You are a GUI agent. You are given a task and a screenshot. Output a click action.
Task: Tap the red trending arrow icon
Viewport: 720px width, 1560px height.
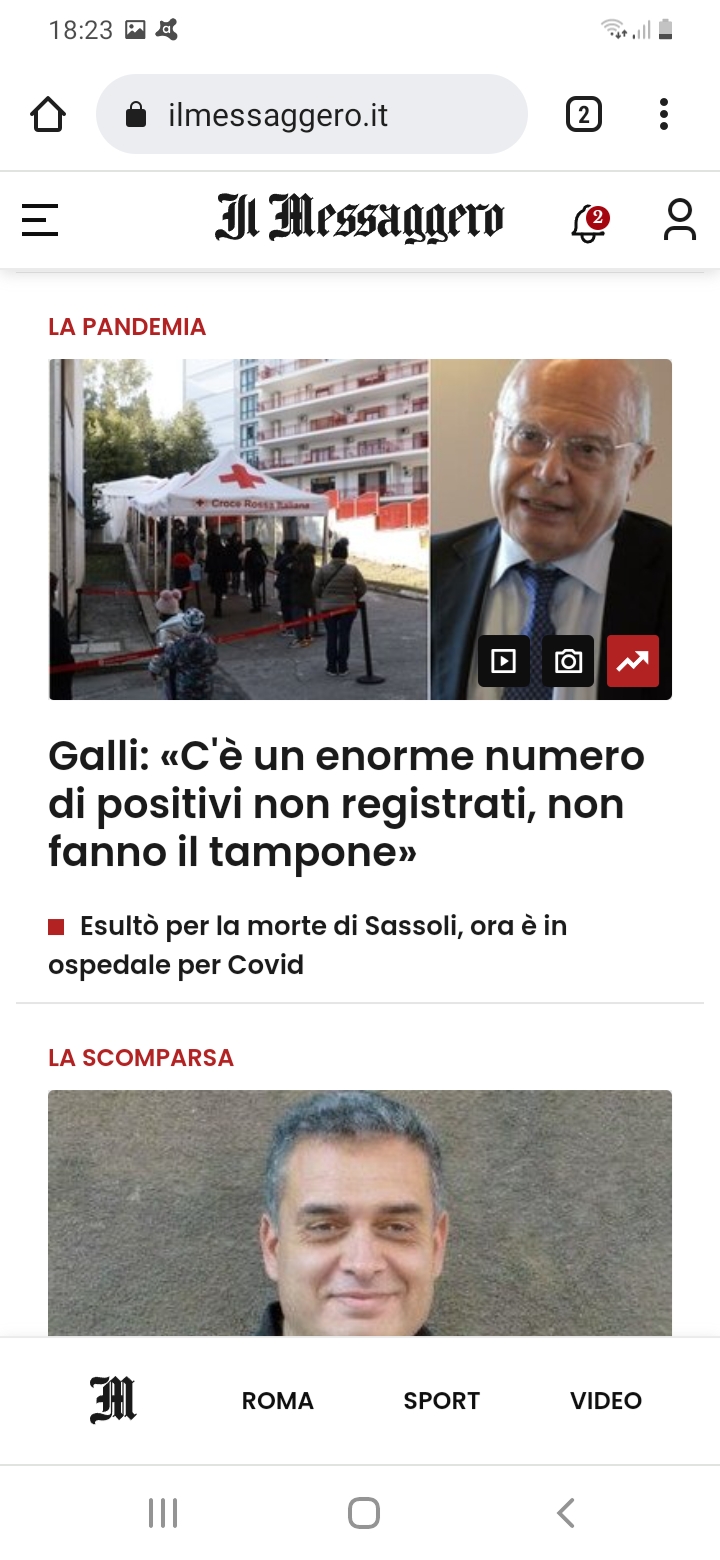point(633,661)
